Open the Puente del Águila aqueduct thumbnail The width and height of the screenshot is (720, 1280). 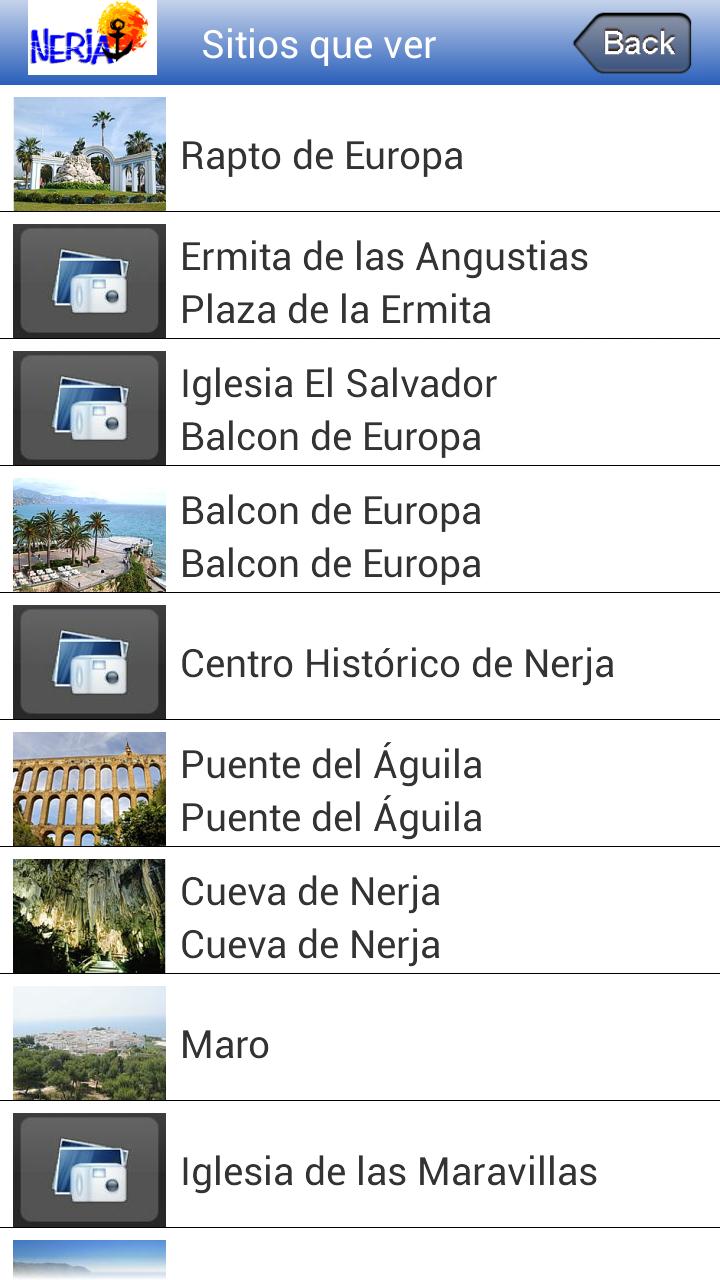coord(90,788)
